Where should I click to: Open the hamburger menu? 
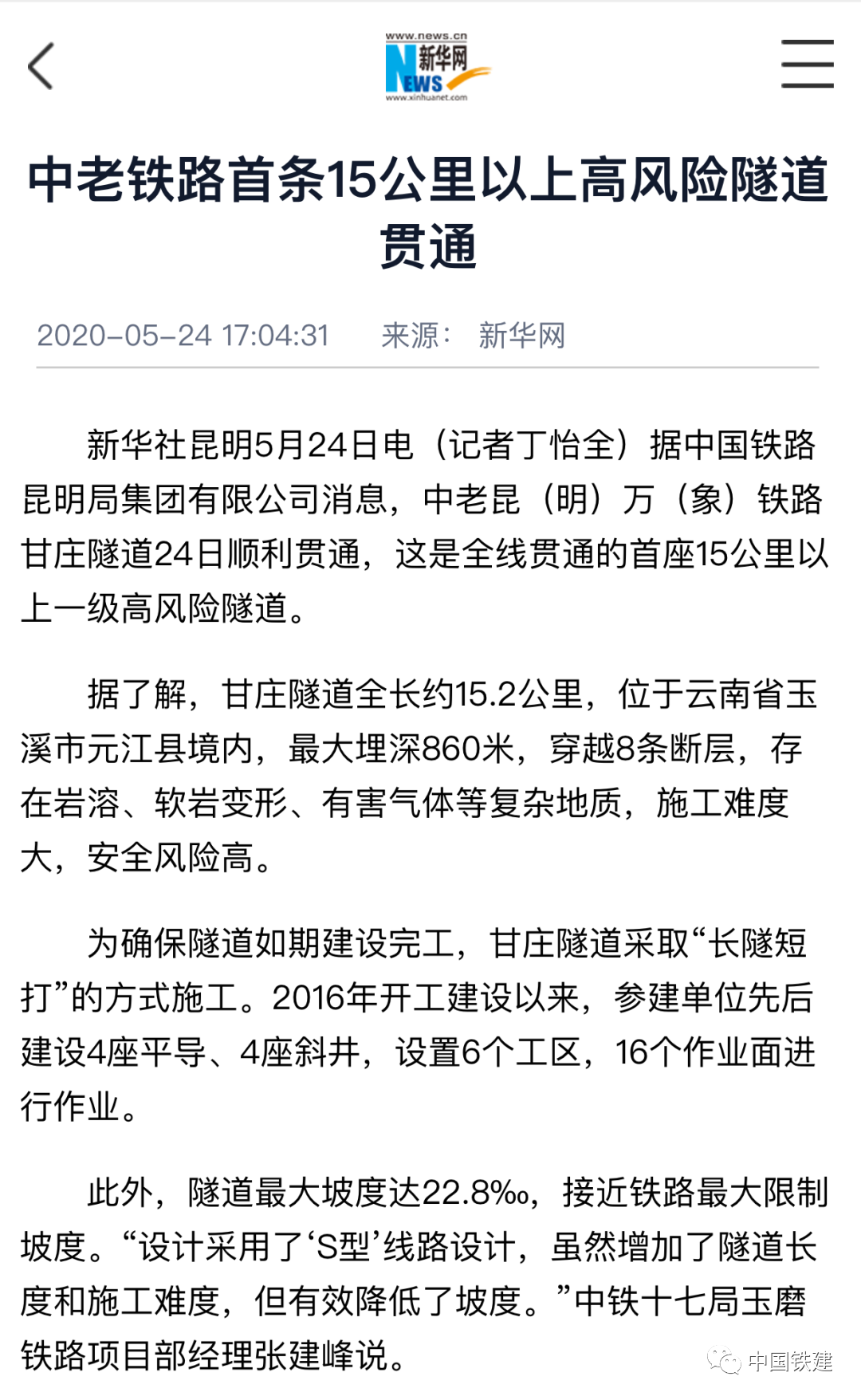coord(807,64)
